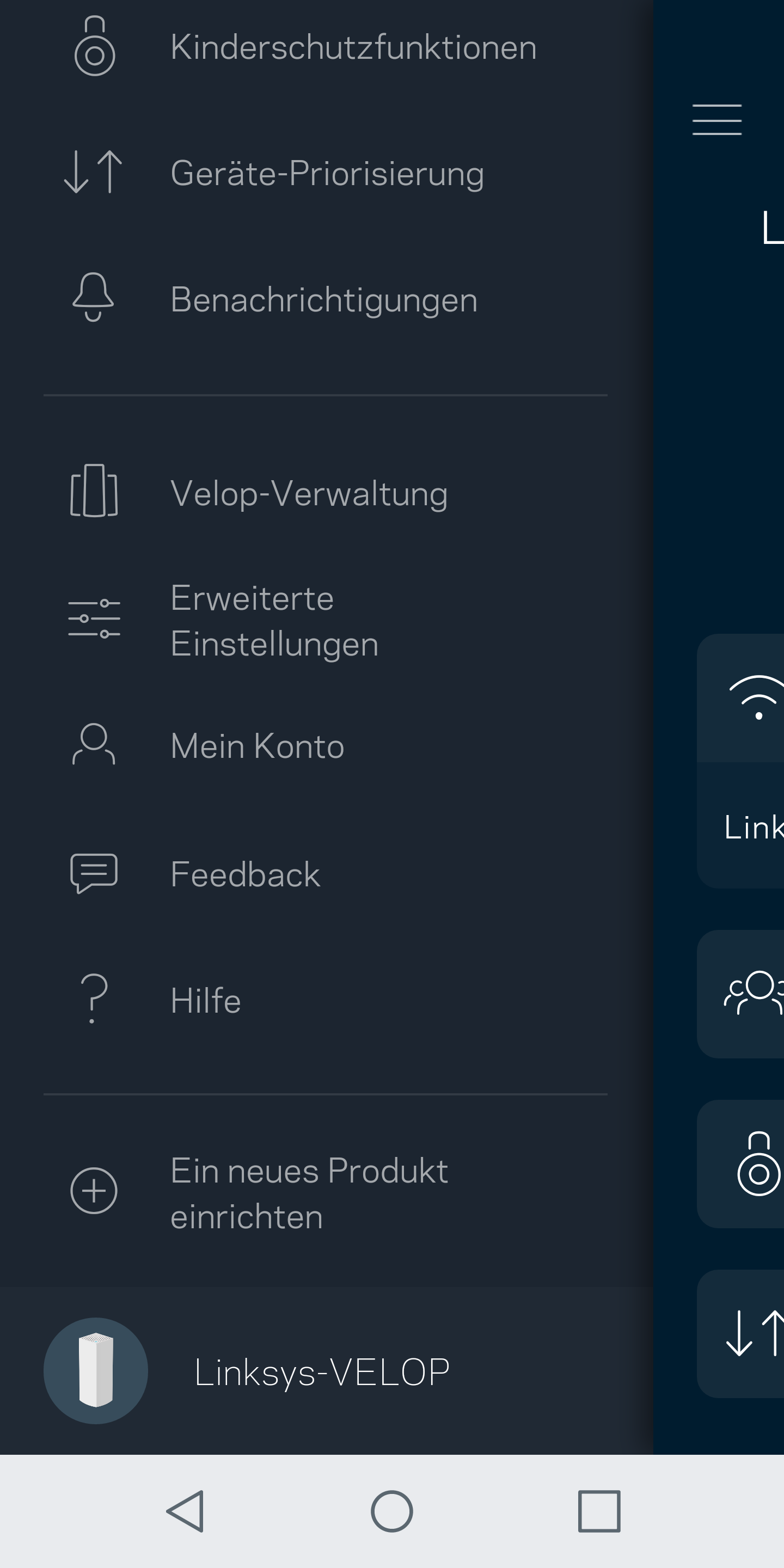784x1568 pixels.
Task: Tap the Feedback menu entry
Action: pos(244,875)
